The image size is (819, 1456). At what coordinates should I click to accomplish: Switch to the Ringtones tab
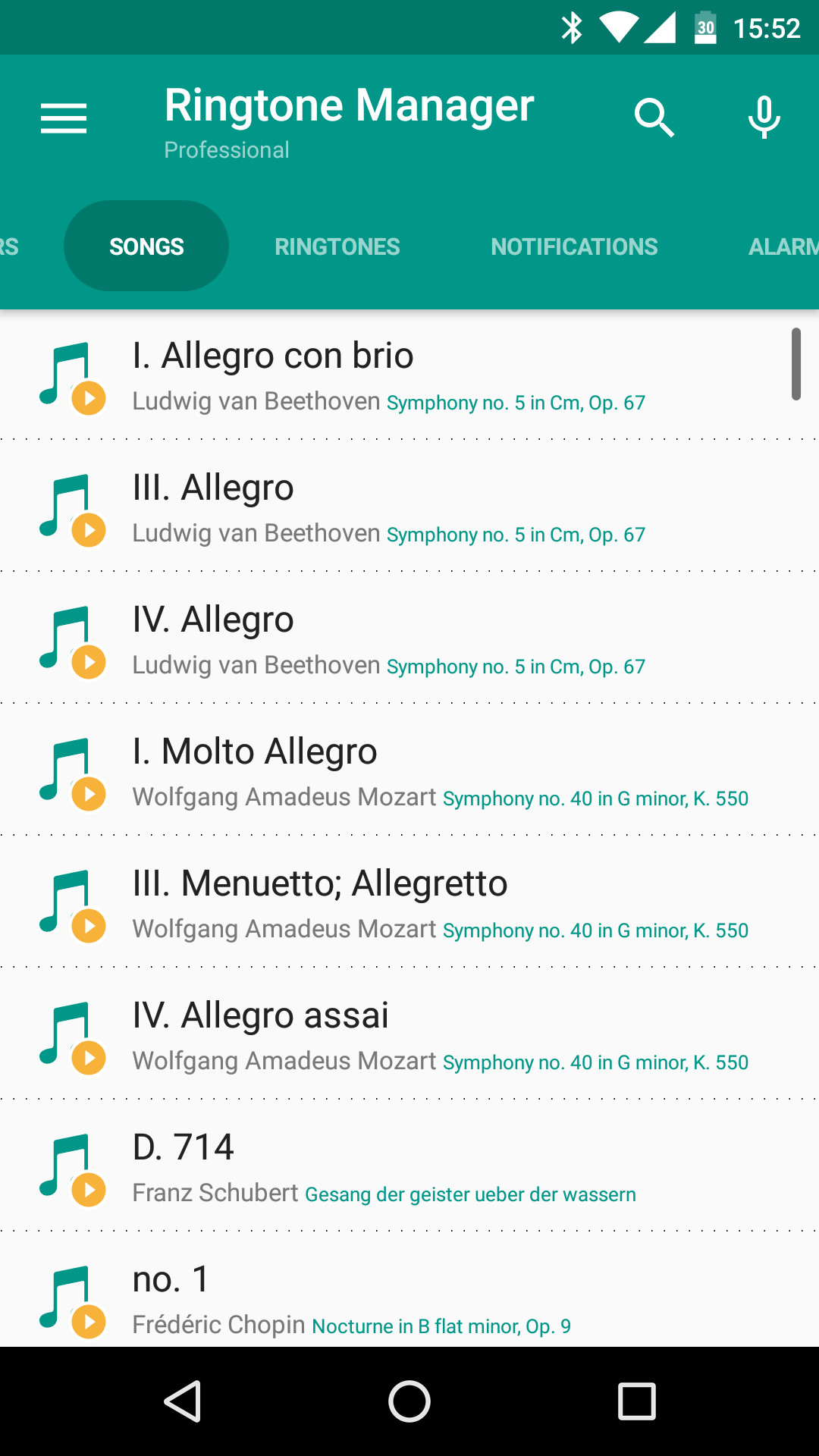(x=337, y=246)
